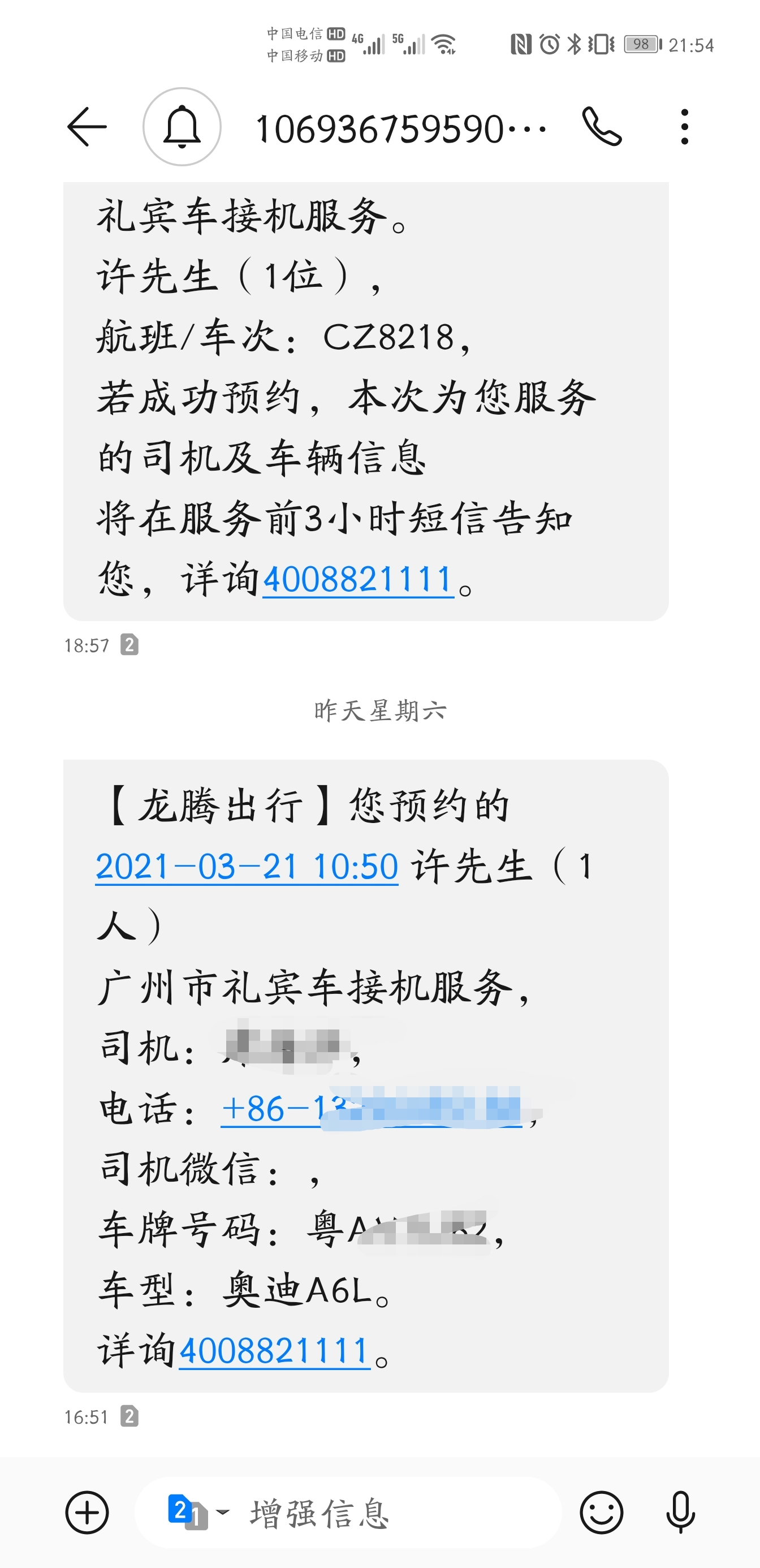This screenshot has width=760, height=1568.
Task: Call the sender with the phone icon
Action: coord(601,127)
